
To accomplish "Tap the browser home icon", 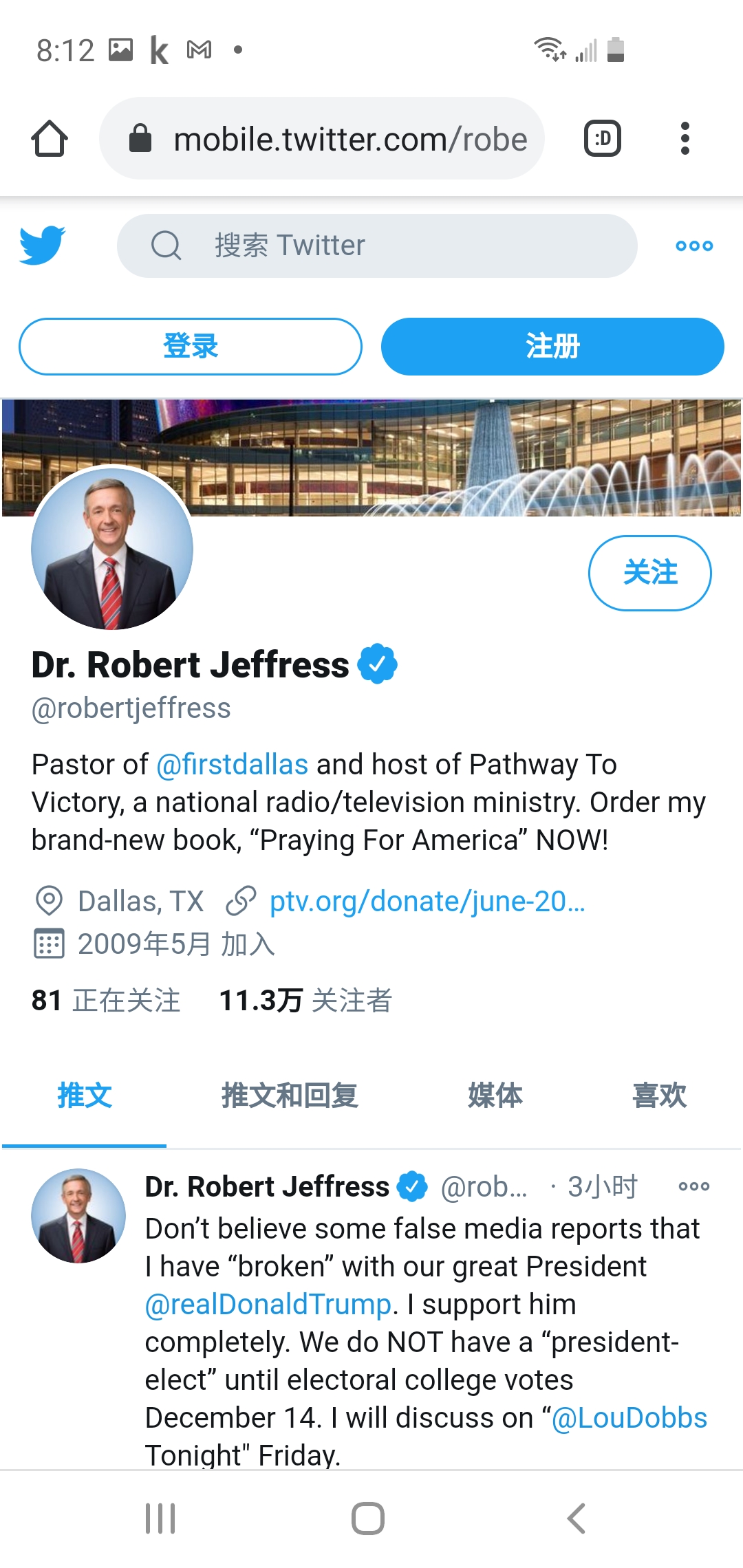I will coord(50,139).
